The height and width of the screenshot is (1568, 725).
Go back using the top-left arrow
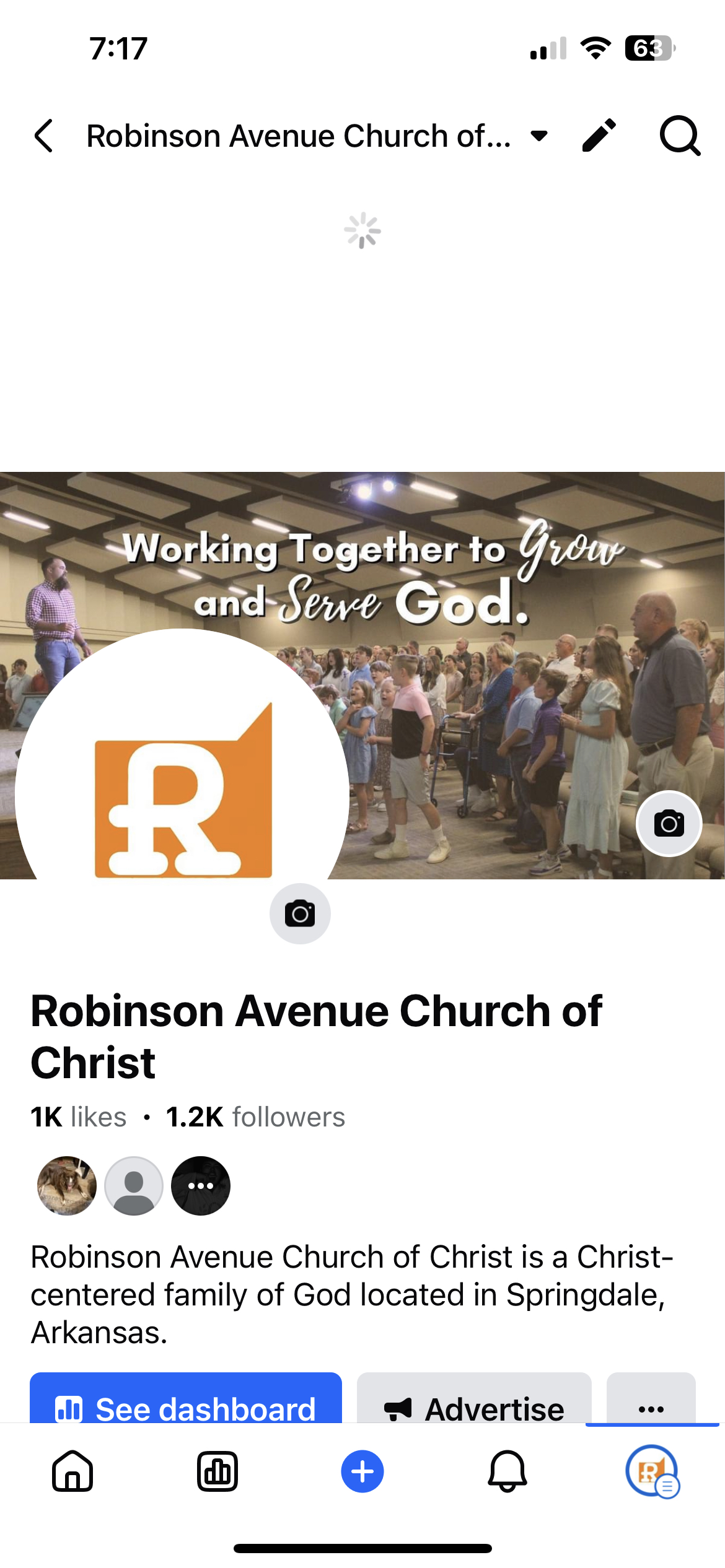click(43, 136)
